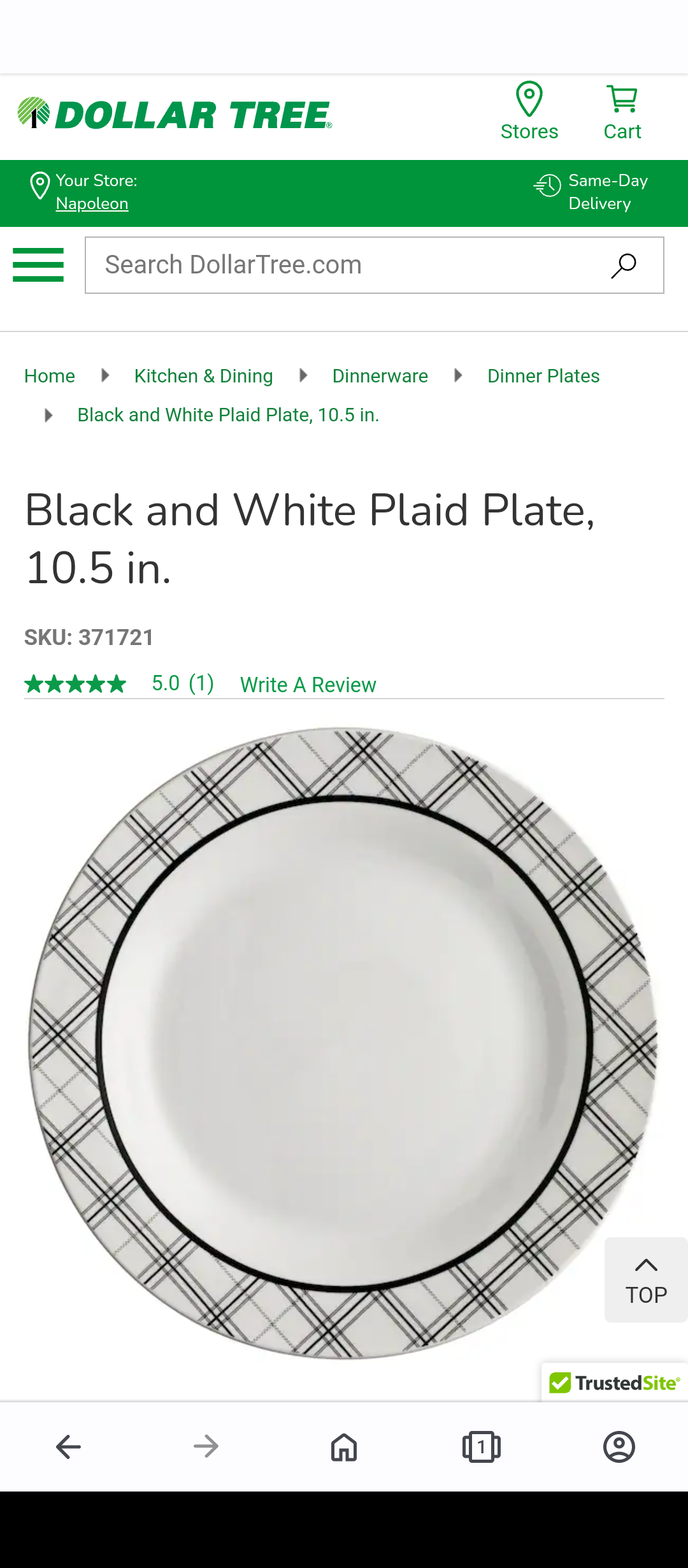Open the shopping Cart
Screen dimensions: 688x1568
coord(622,112)
